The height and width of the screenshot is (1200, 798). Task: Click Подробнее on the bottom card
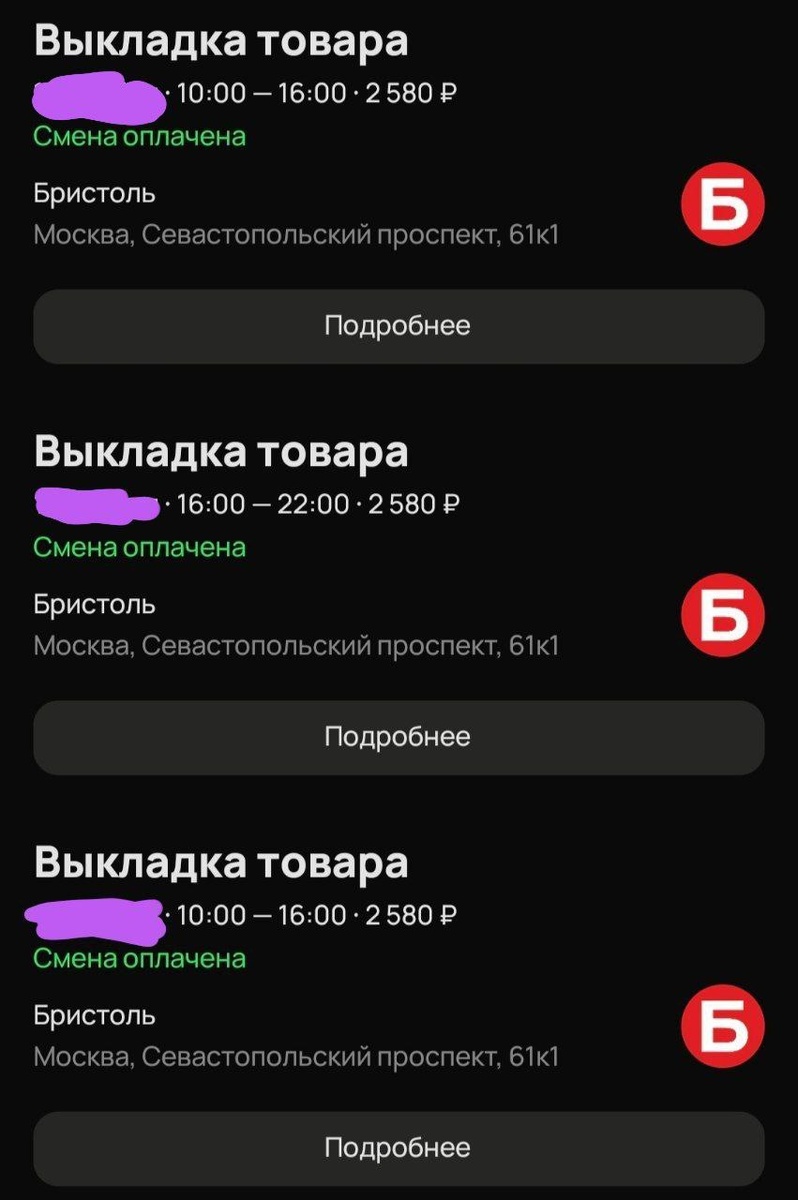tap(398, 1147)
